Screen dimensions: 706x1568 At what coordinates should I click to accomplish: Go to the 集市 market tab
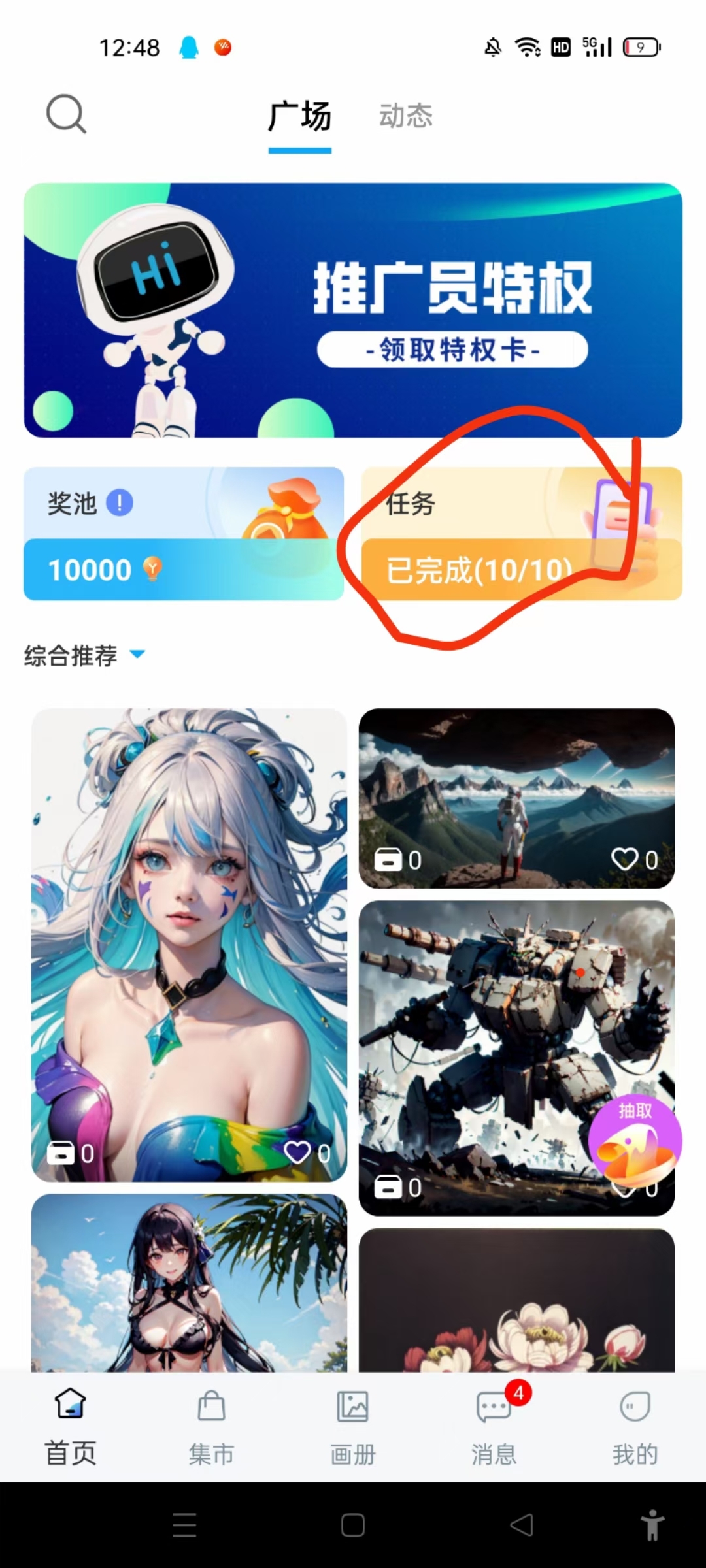click(x=211, y=1427)
